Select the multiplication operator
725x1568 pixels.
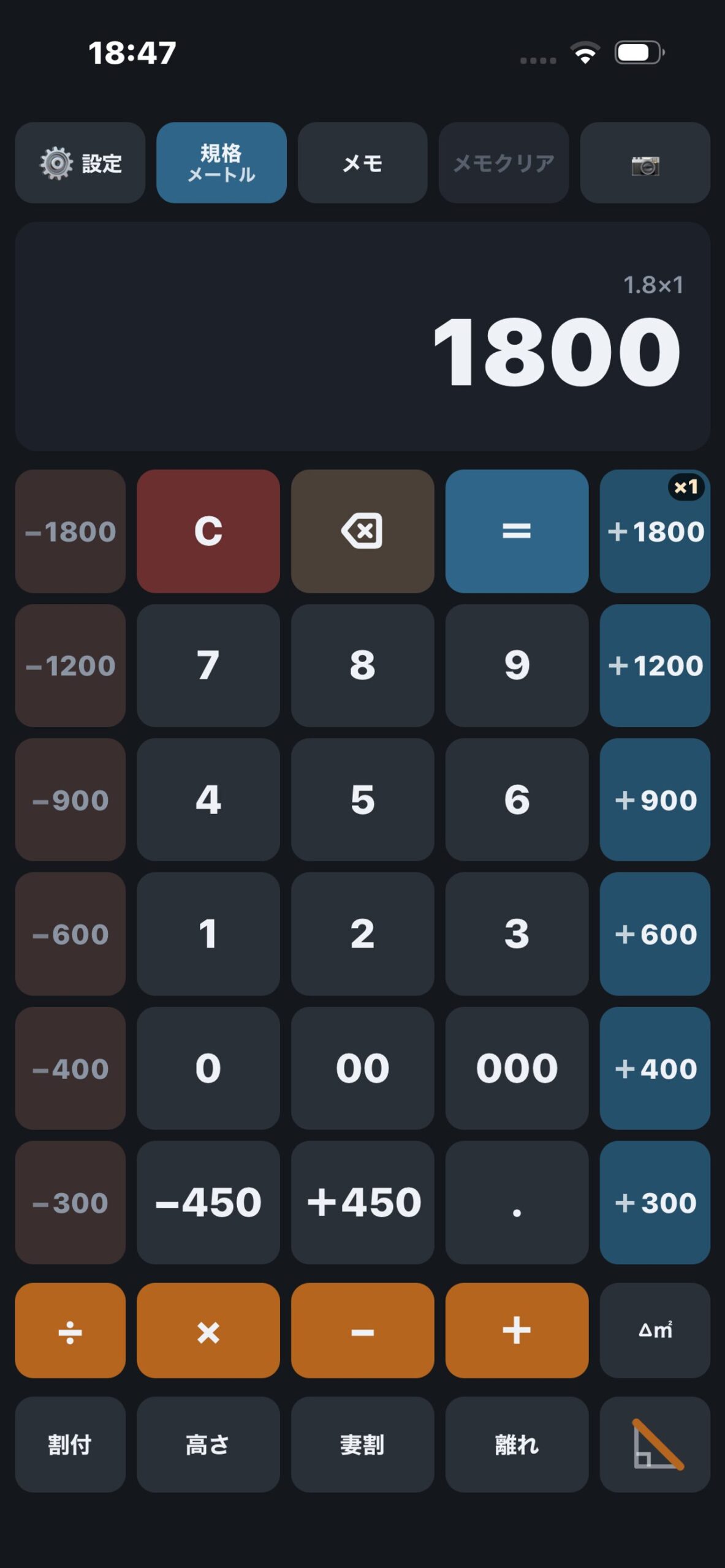pyautogui.click(x=208, y=1330)
